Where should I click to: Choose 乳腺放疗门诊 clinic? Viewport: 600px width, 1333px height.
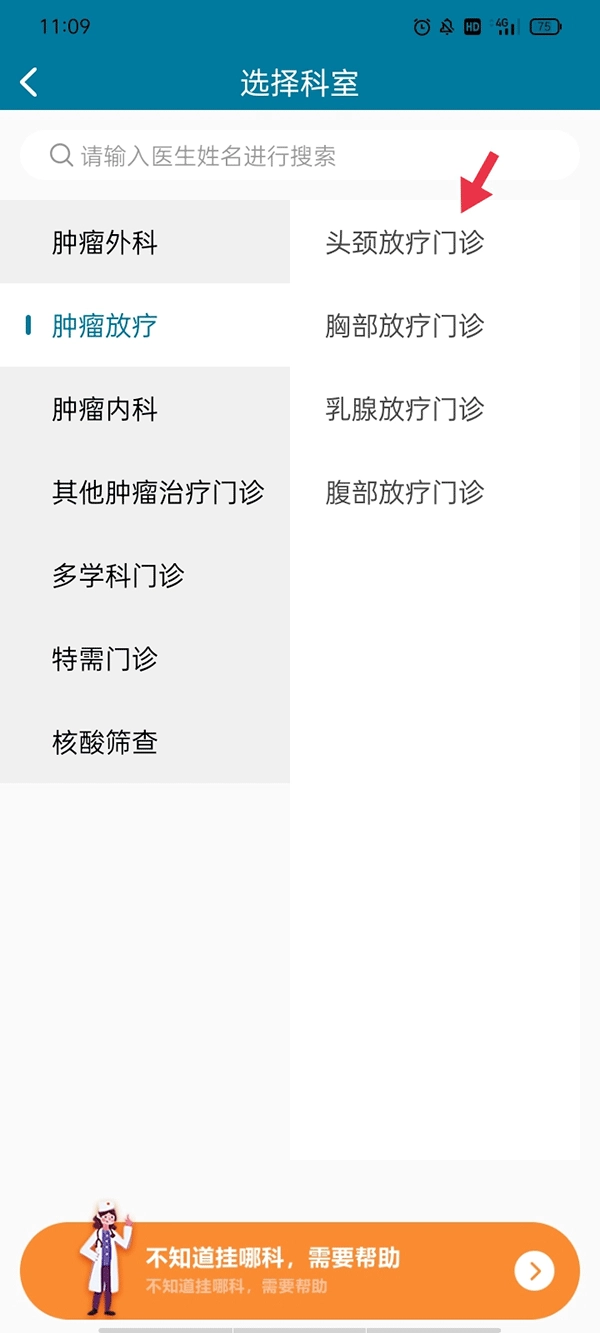[x=404, y=409]
